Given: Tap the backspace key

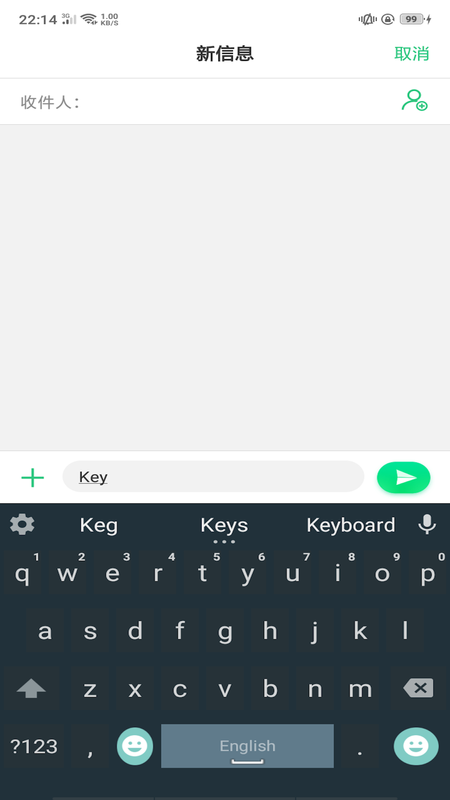Looking at the screenshot, I should click(418, 688).
